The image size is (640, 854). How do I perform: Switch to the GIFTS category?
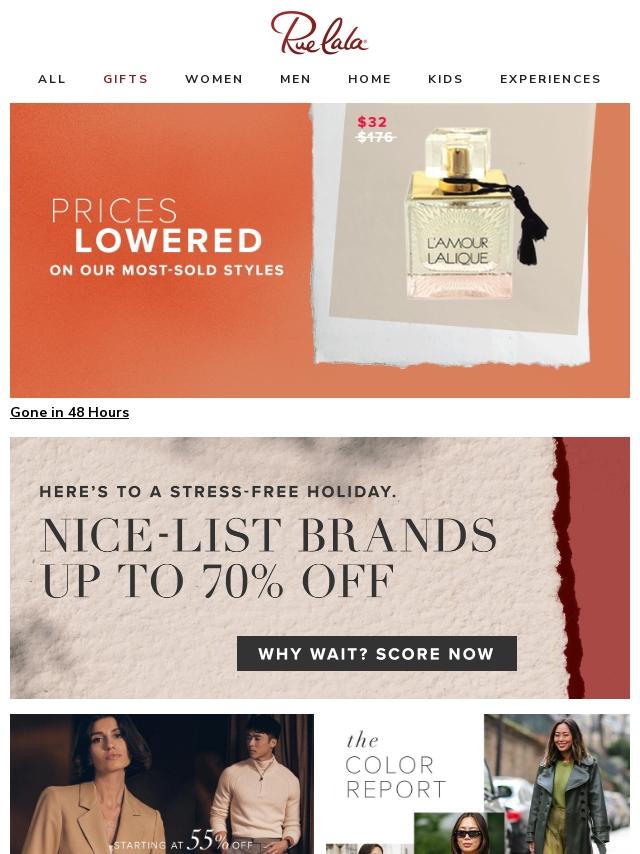tap(126, 79)
